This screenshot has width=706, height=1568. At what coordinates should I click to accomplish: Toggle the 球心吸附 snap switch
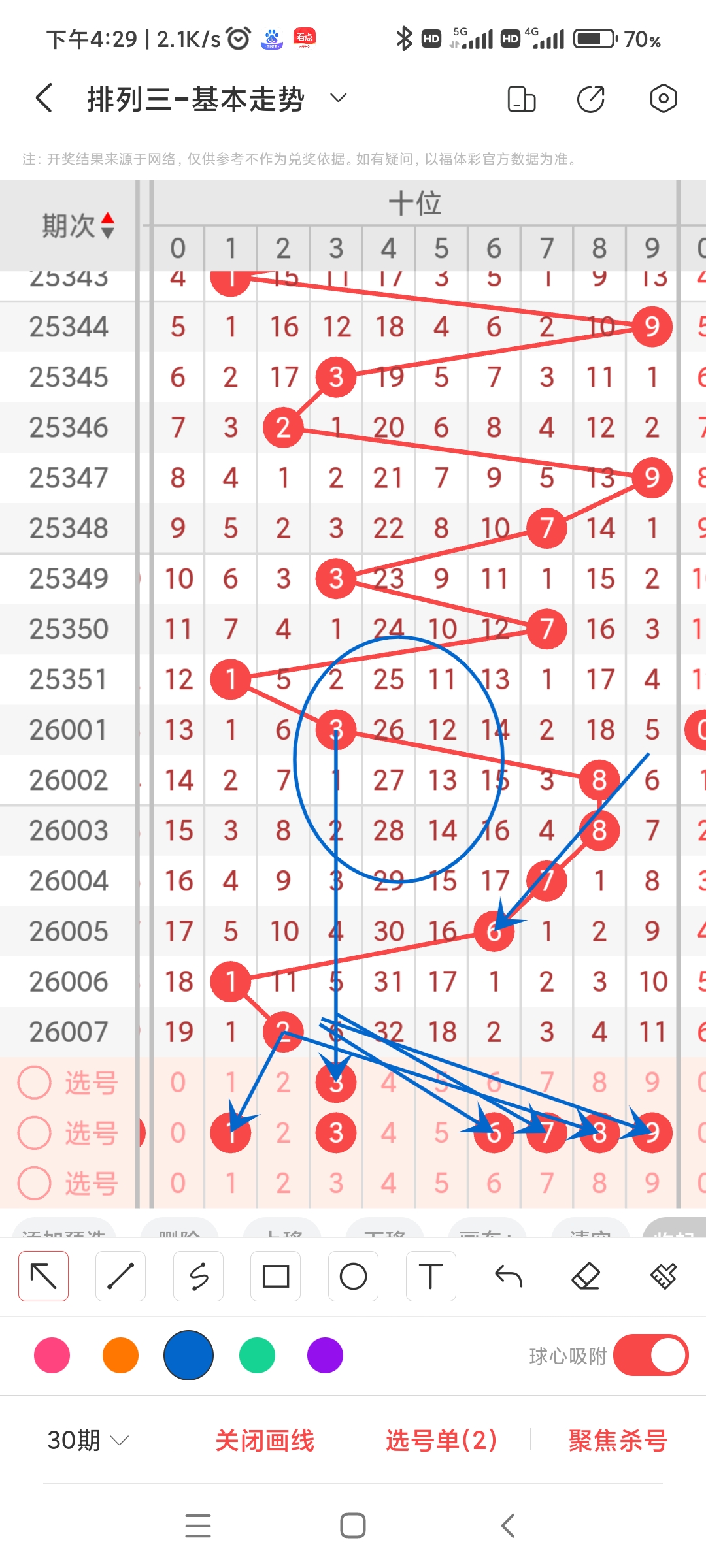coord(650,1356)
